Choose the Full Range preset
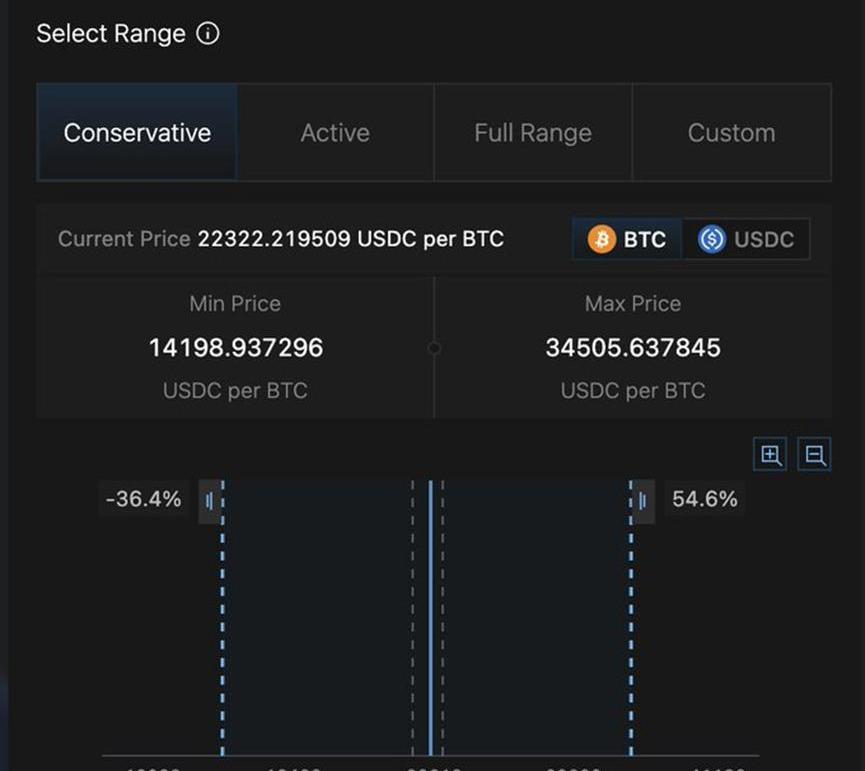The image size is (865, 771). click(x=533, y=133)
